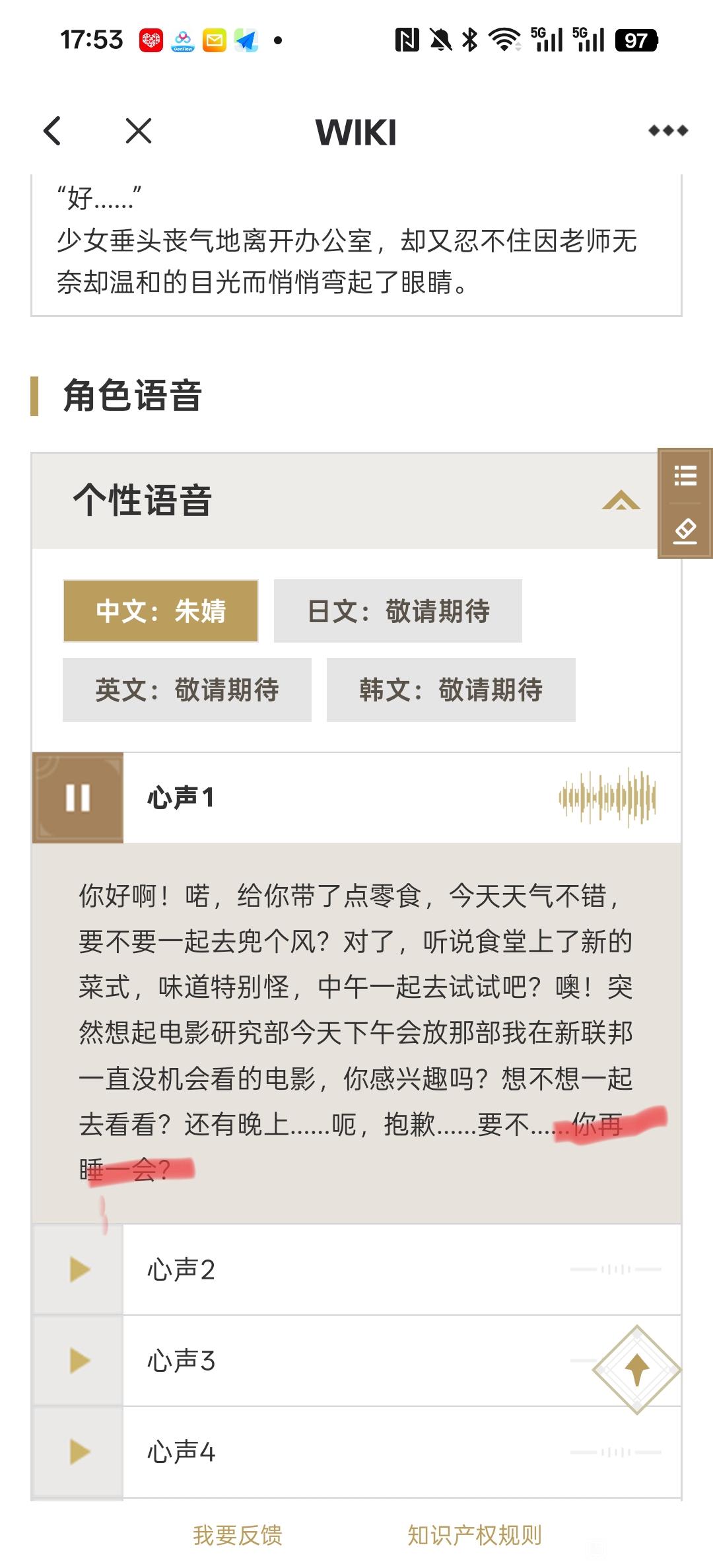Open the 我要反馈 feedback link
713x1568 pixels.
(x=238, y=1535)
